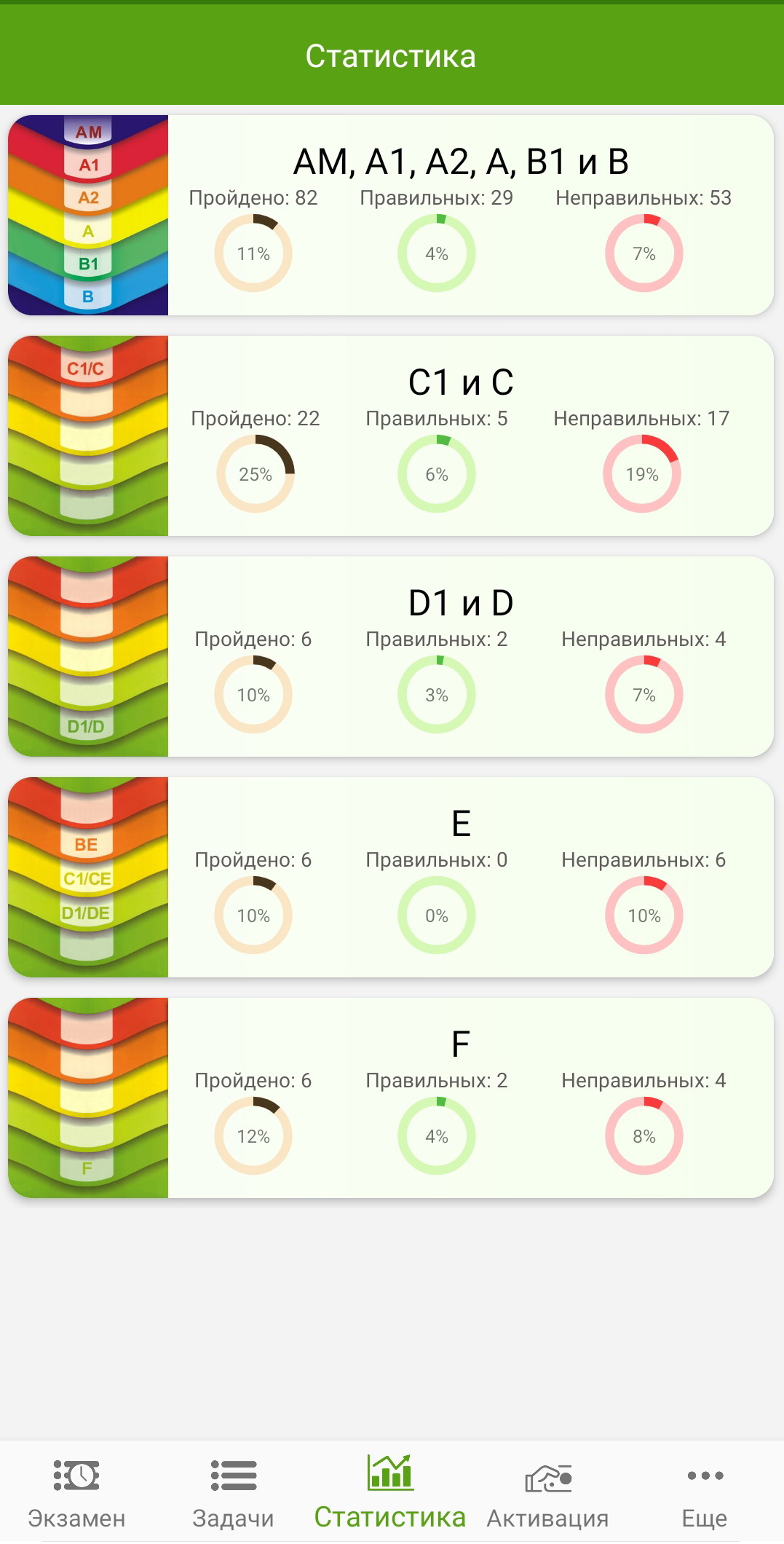Tap the Статистика tab in bottom bar
Viewport: 784px width, 1544px height.
click(390, 1493)
